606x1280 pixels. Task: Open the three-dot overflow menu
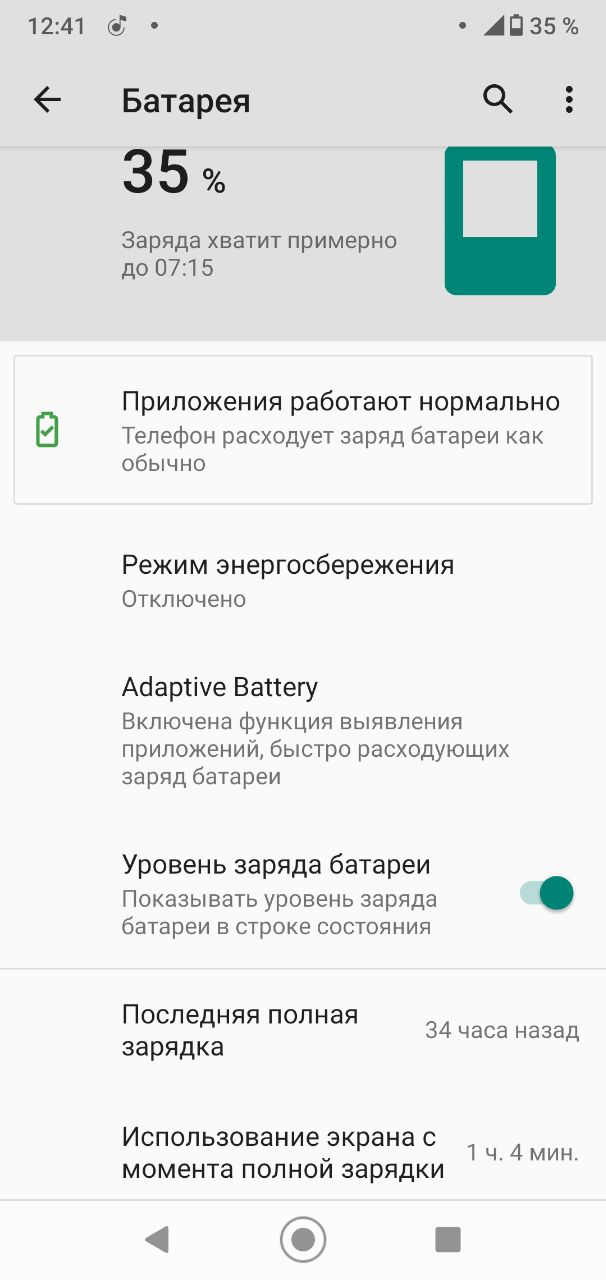569,99
